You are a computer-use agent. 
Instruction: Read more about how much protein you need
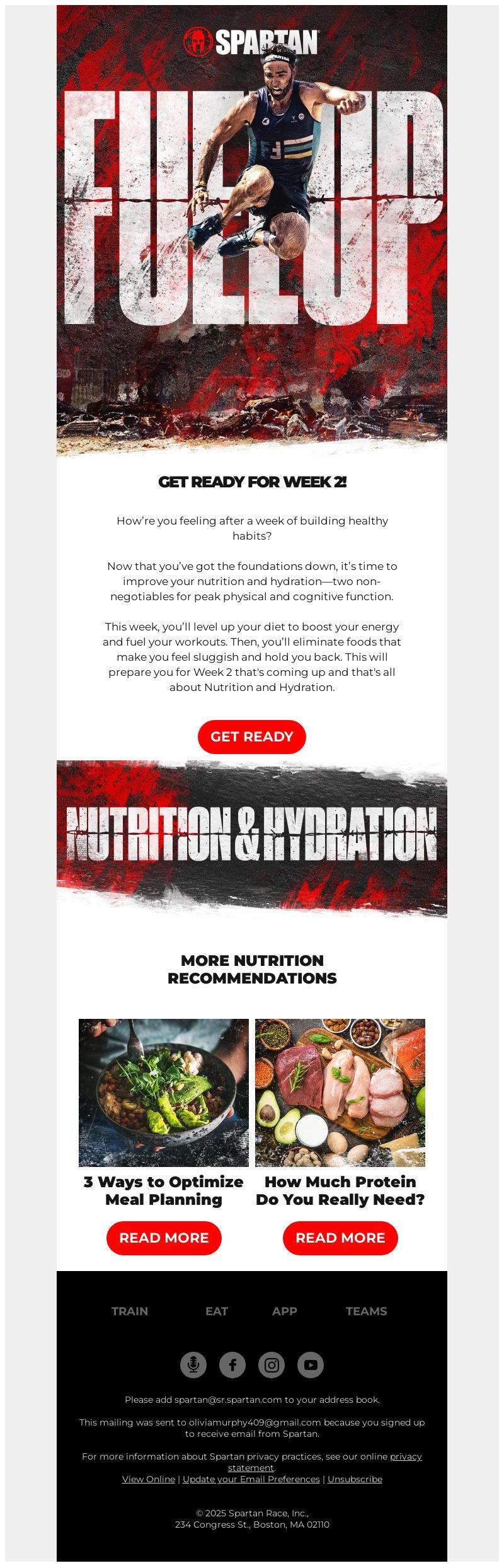tap(340, 1238)
